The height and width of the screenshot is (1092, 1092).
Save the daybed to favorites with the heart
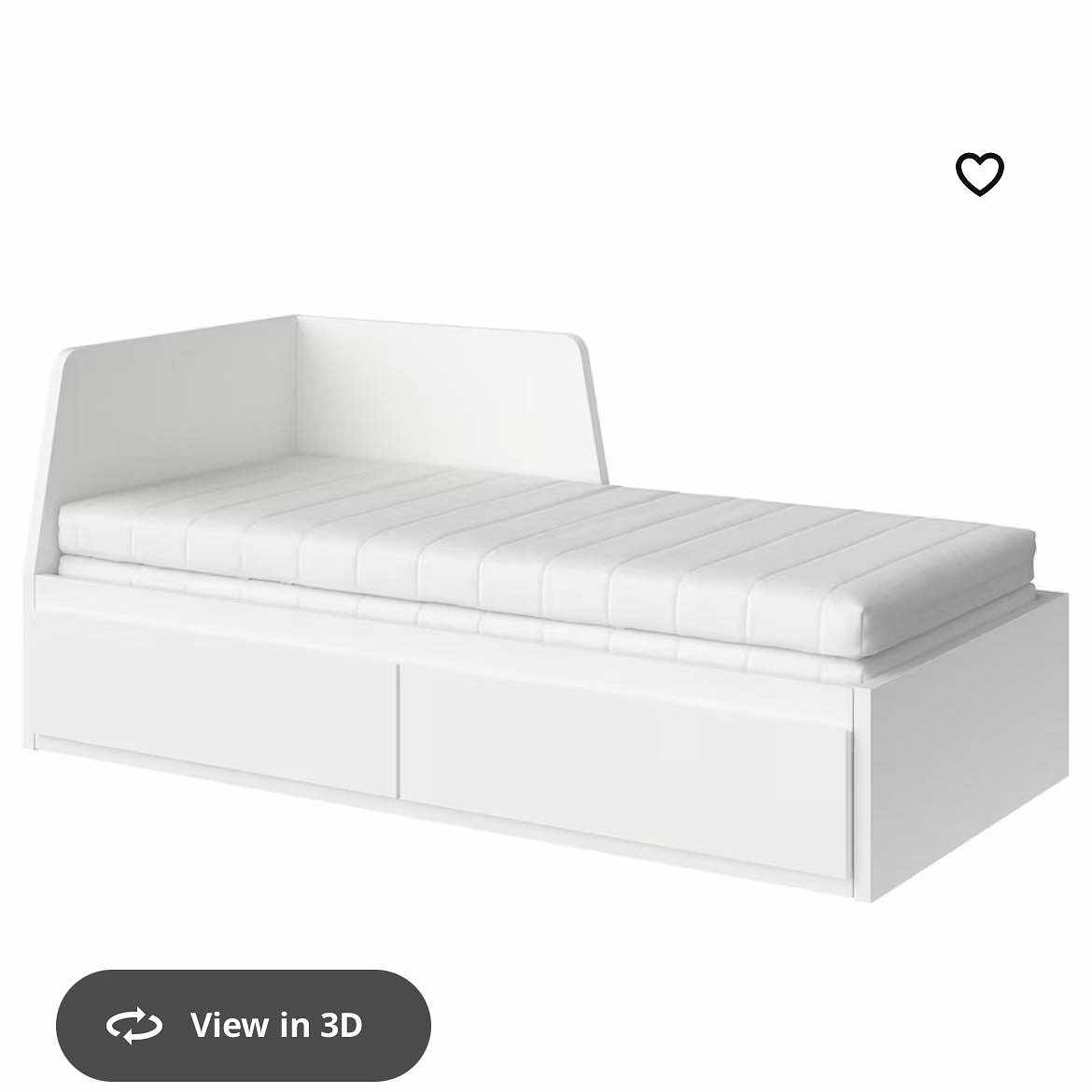tap(979, 174)
